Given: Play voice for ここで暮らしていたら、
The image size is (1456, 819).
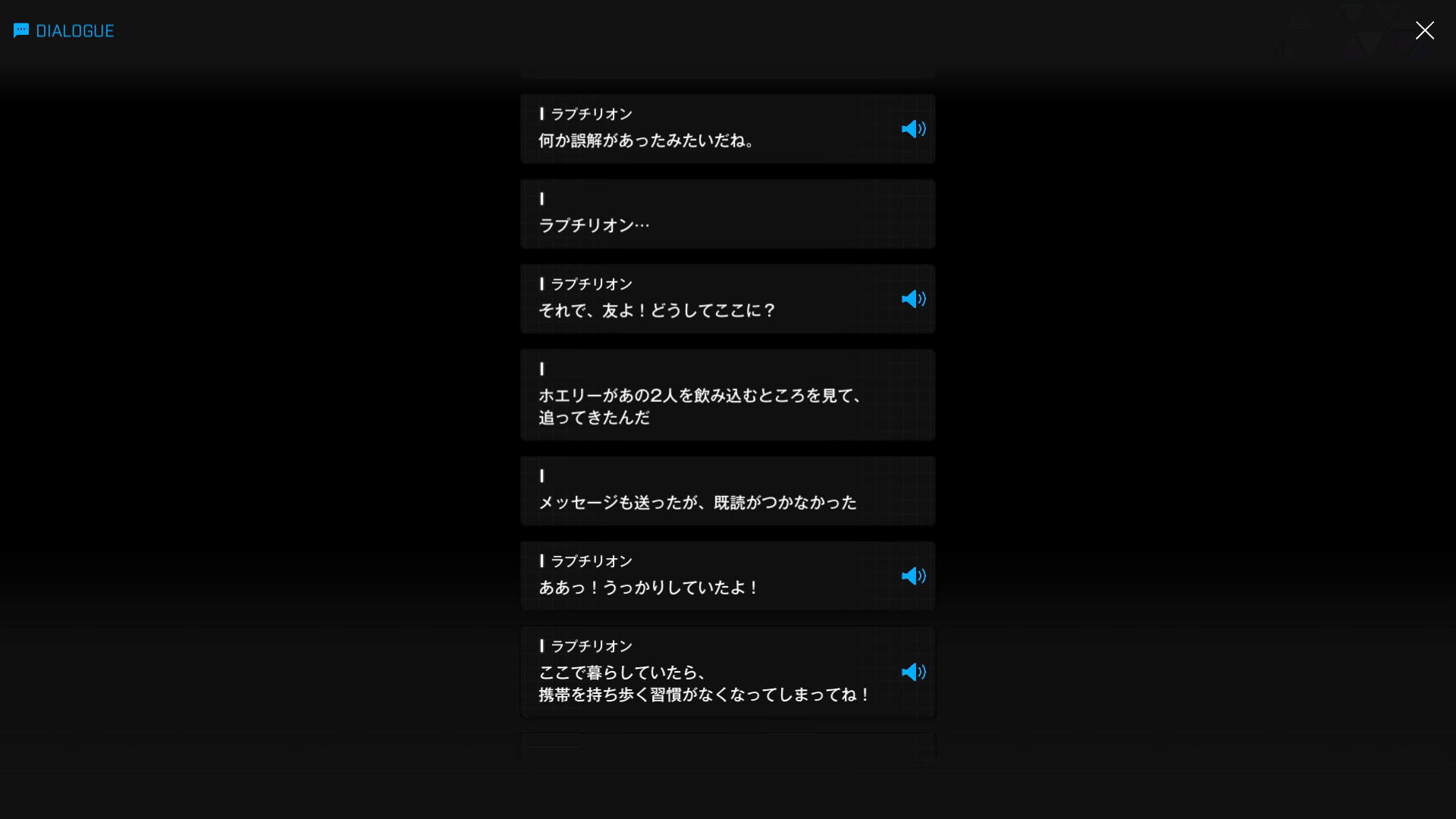Looking at the screenshot, I should point(913,672).
